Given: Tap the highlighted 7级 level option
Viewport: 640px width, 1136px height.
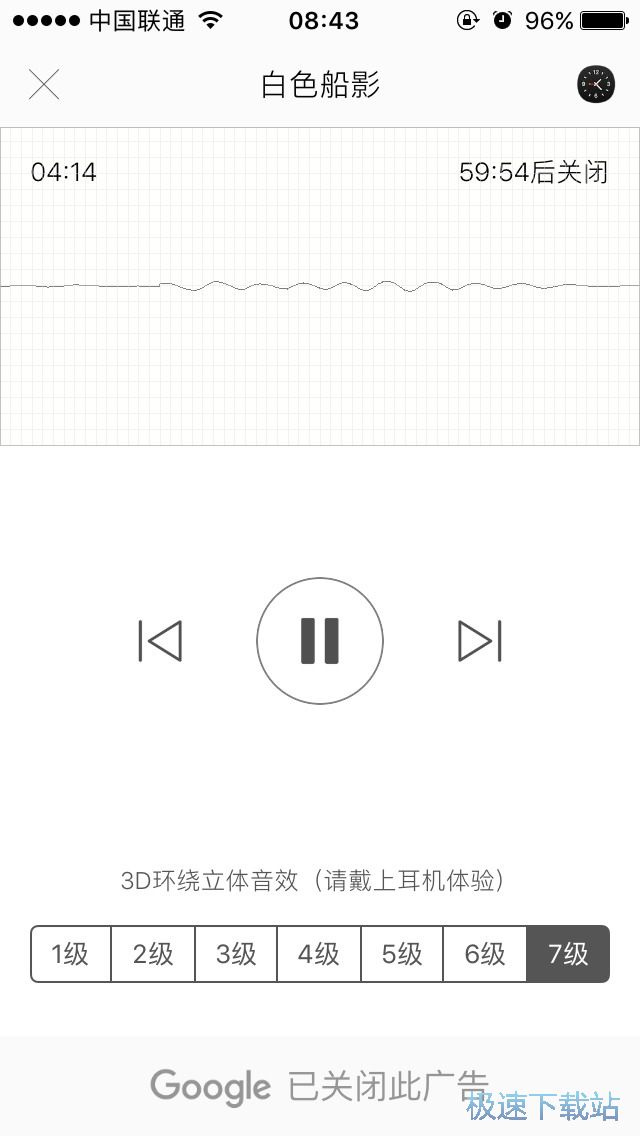Looking at the screenshot, I should (x=568, y=954).
